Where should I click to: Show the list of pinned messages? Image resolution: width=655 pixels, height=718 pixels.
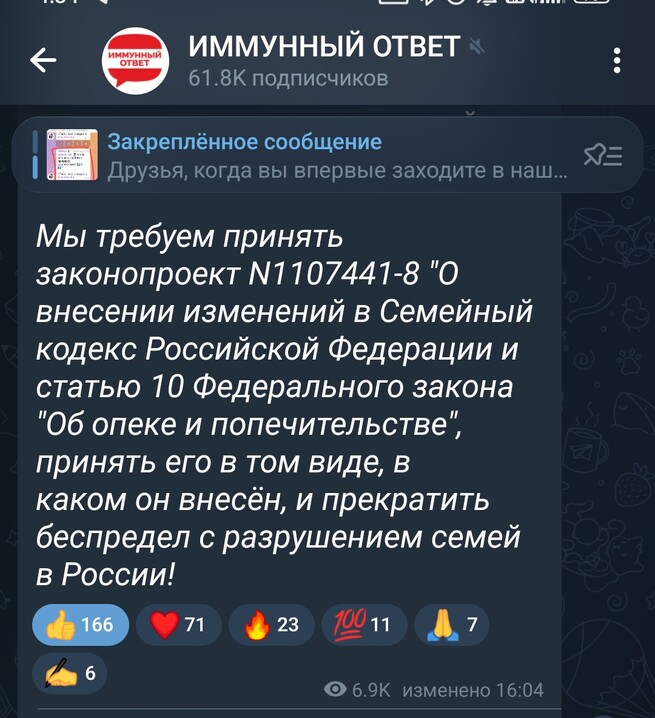pyautogui.click(x=603, y=155)
